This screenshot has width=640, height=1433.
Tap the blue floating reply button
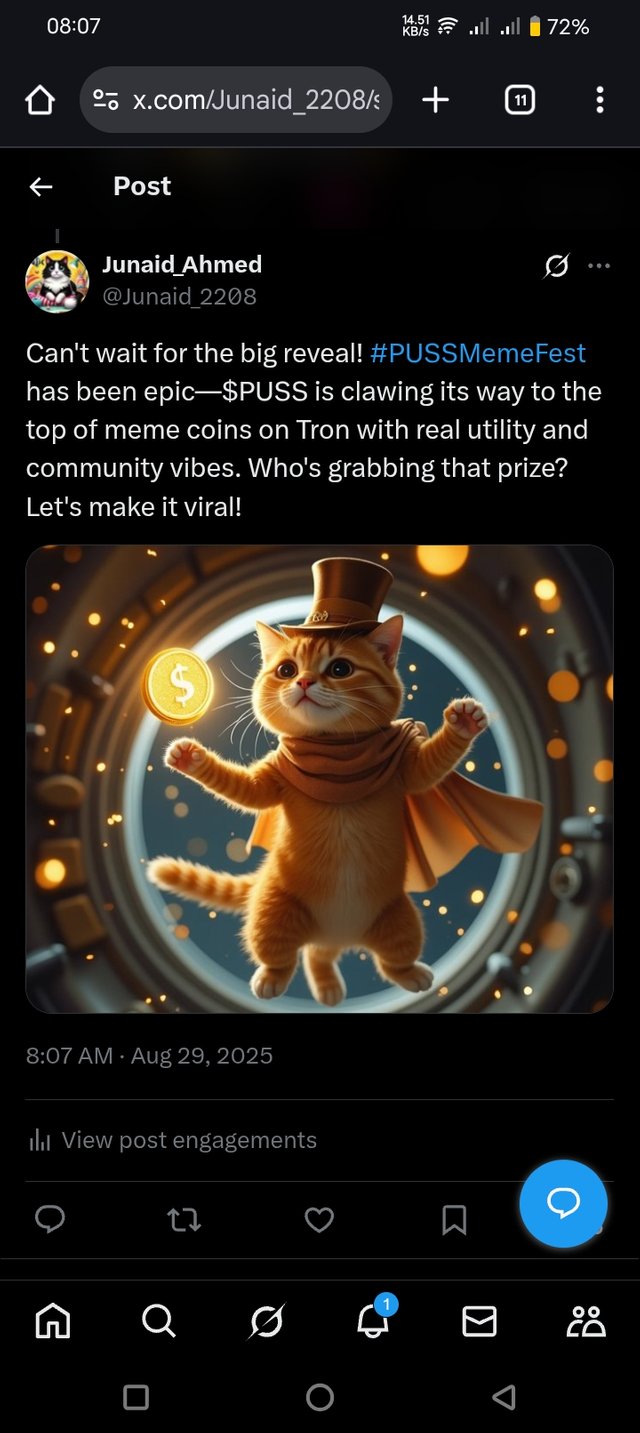point(563,1203)
